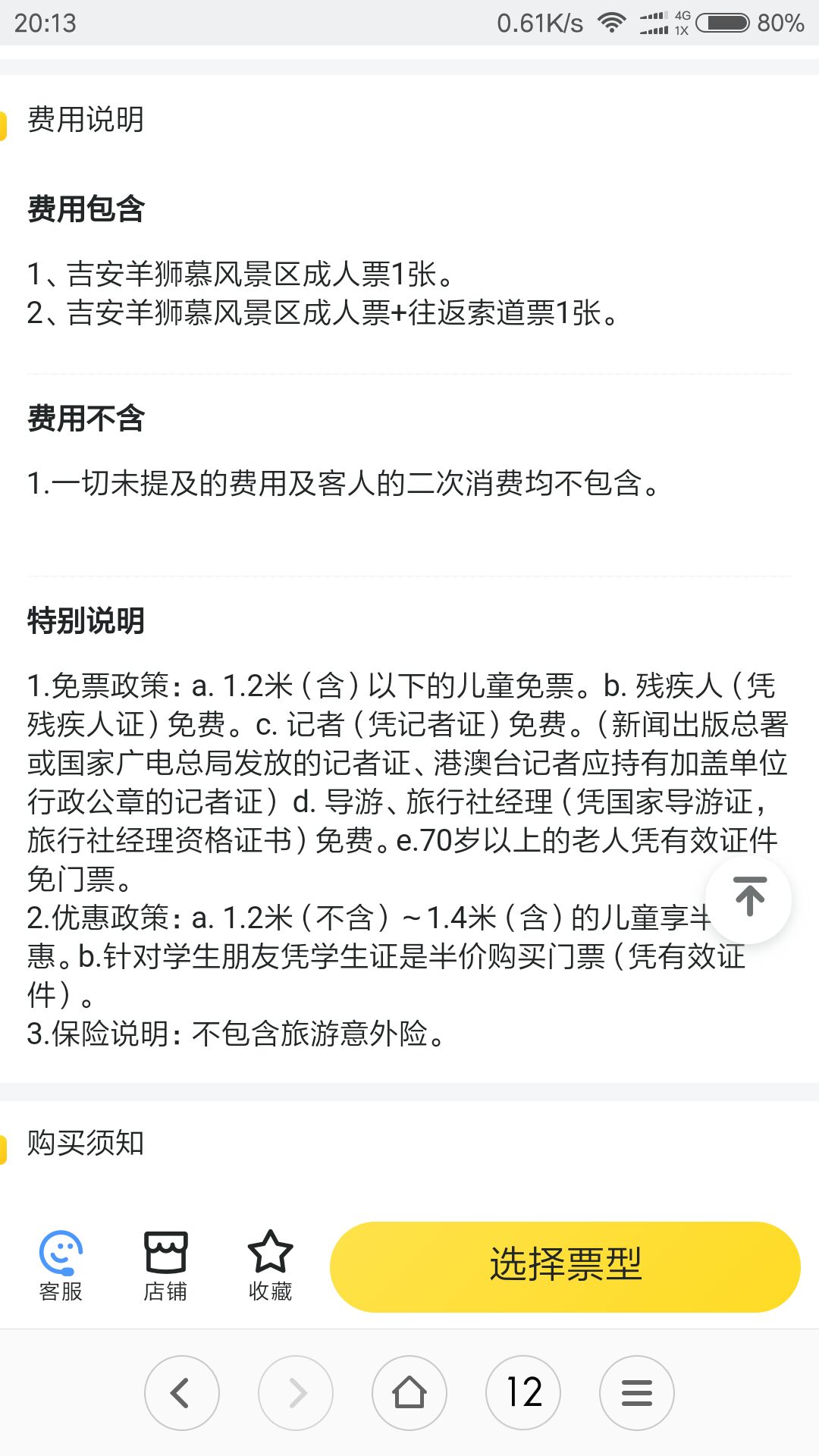Go to the browser home page
This screenshot has width=819, height=1456.
409,1393
